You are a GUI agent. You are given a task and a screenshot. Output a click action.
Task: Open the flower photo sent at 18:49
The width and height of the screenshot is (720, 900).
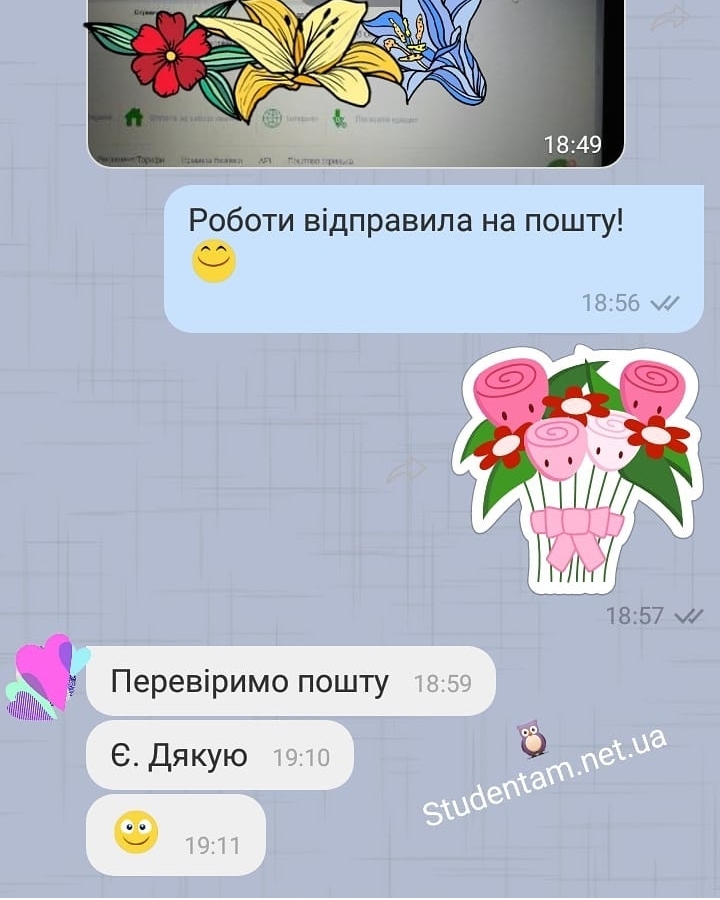pyautogui.click(x=355, y=80)
